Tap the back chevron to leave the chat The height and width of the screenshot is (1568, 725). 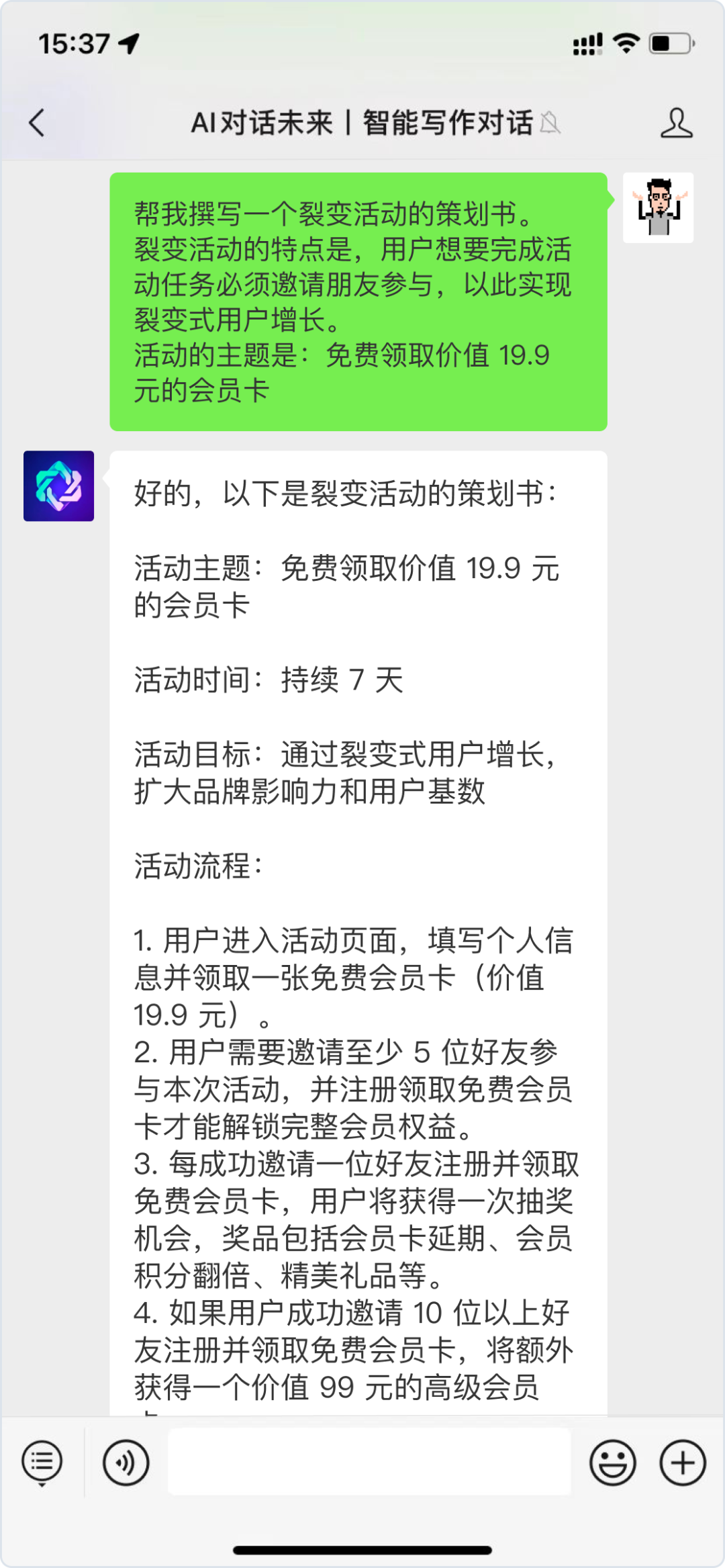[x=37, y=124]
